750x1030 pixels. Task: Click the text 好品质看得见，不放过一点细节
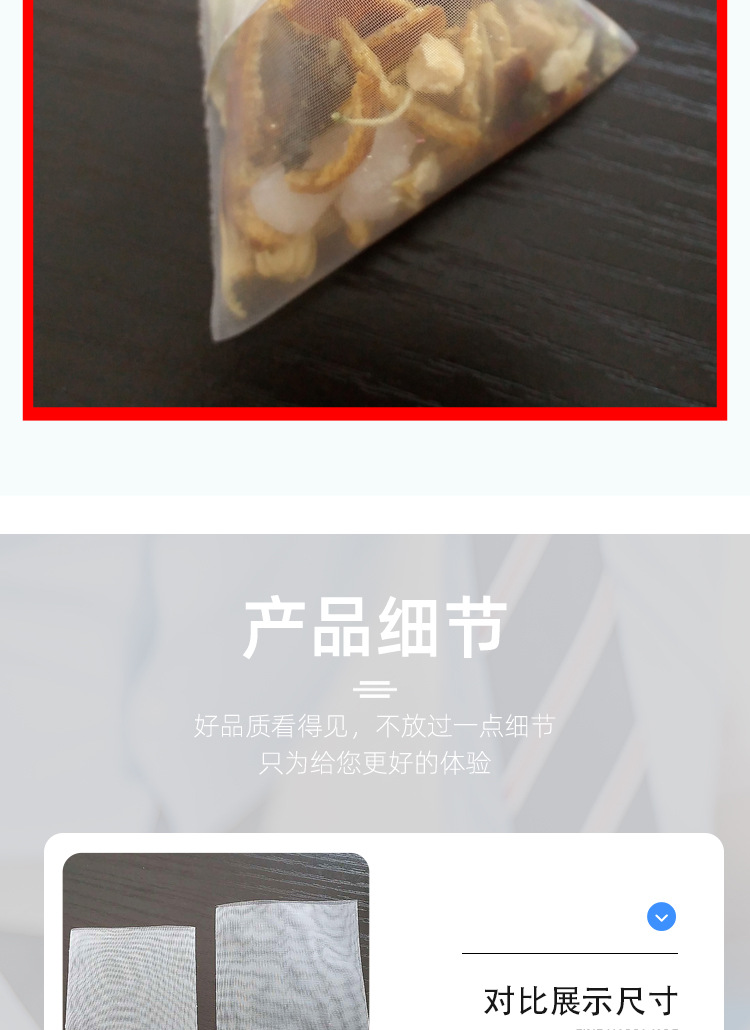point(374,726)
